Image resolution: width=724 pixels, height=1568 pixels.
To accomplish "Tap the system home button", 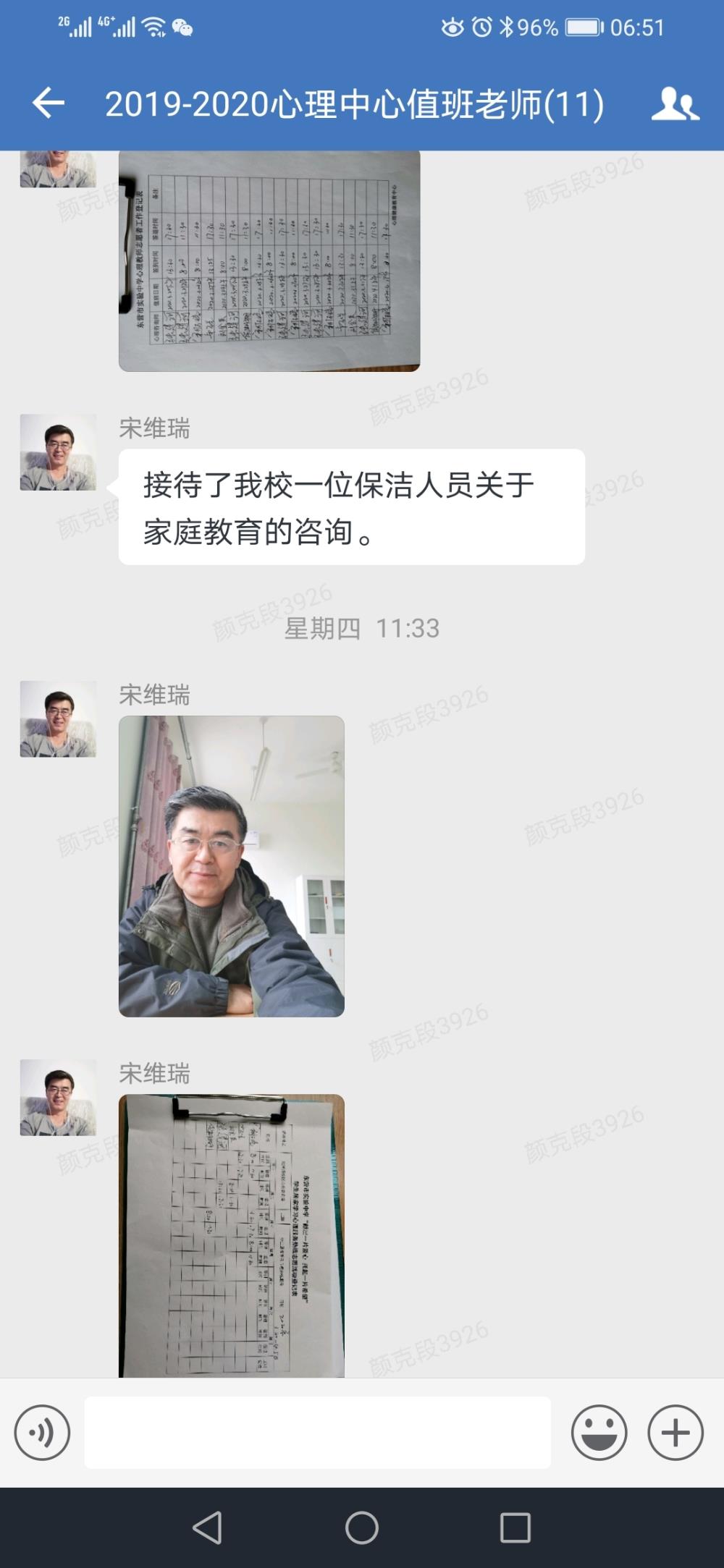I will pyautogui.click(x=362, y=1528).
